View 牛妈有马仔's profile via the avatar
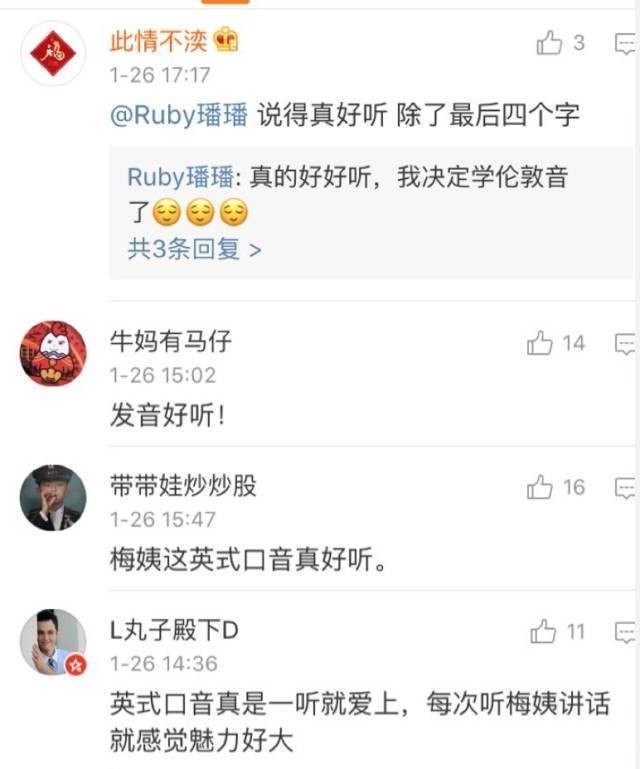 pyautogui.click(x=51, y=353)
